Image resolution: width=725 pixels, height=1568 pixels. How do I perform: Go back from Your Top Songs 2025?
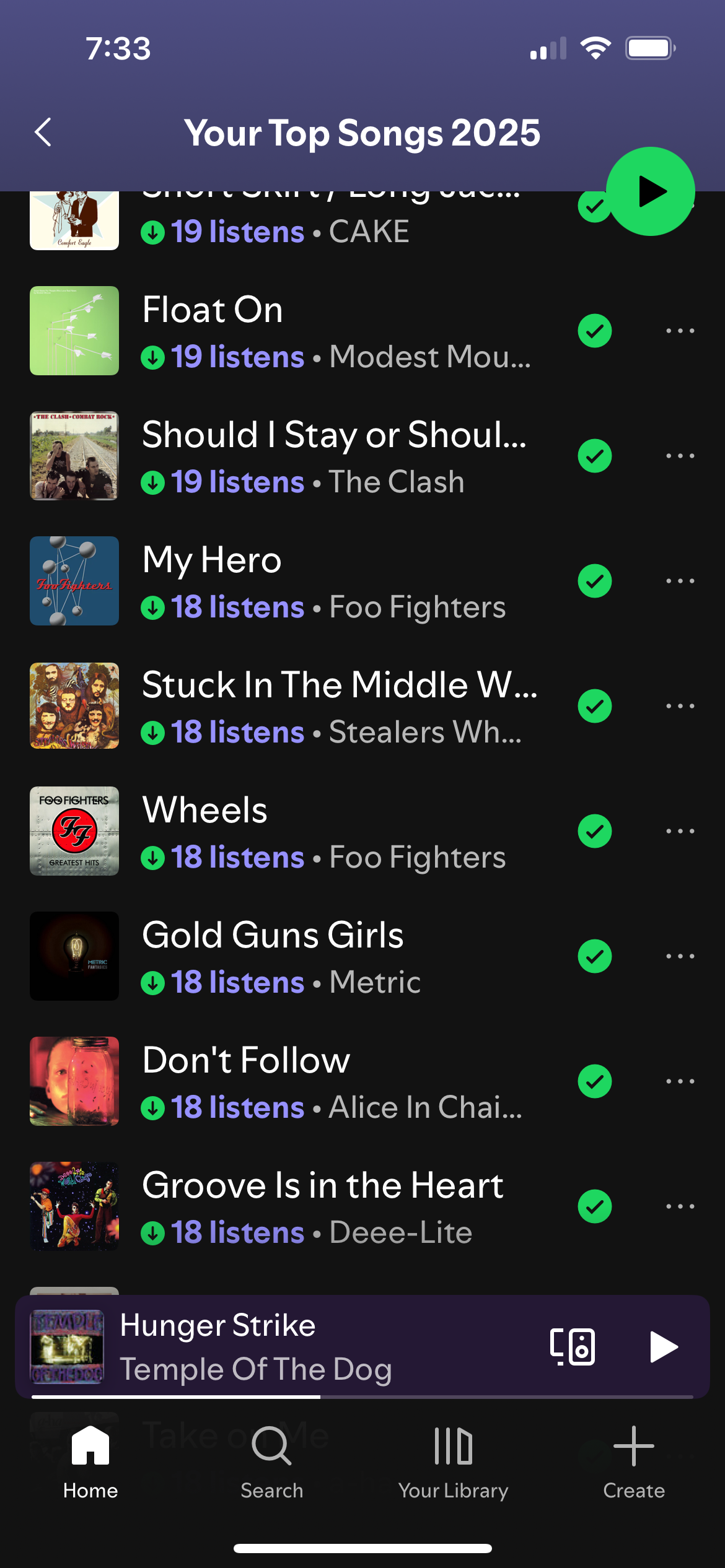tap(43, 133)
